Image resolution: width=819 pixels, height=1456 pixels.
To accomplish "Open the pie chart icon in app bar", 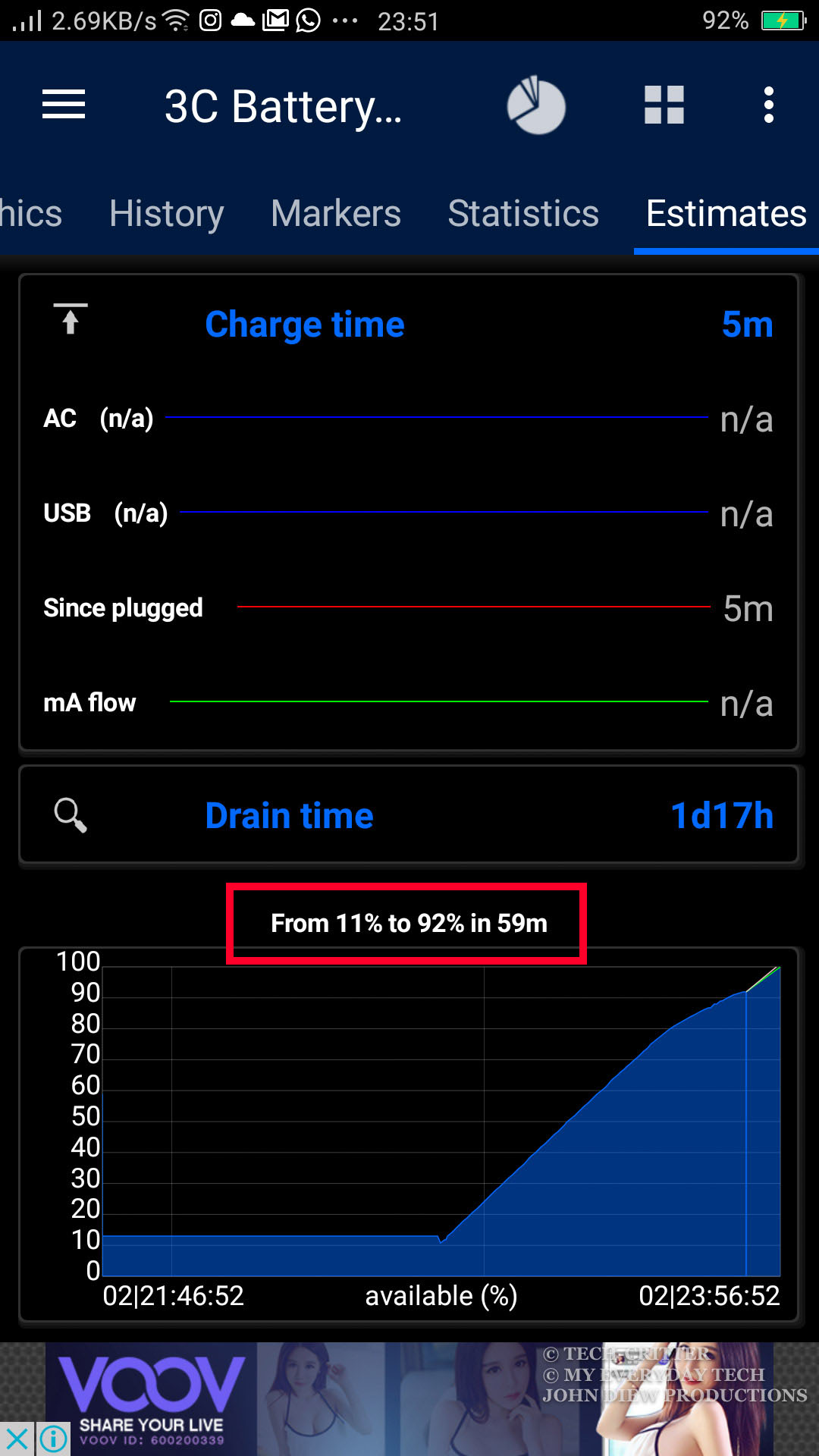I will [x=536, y=105].
